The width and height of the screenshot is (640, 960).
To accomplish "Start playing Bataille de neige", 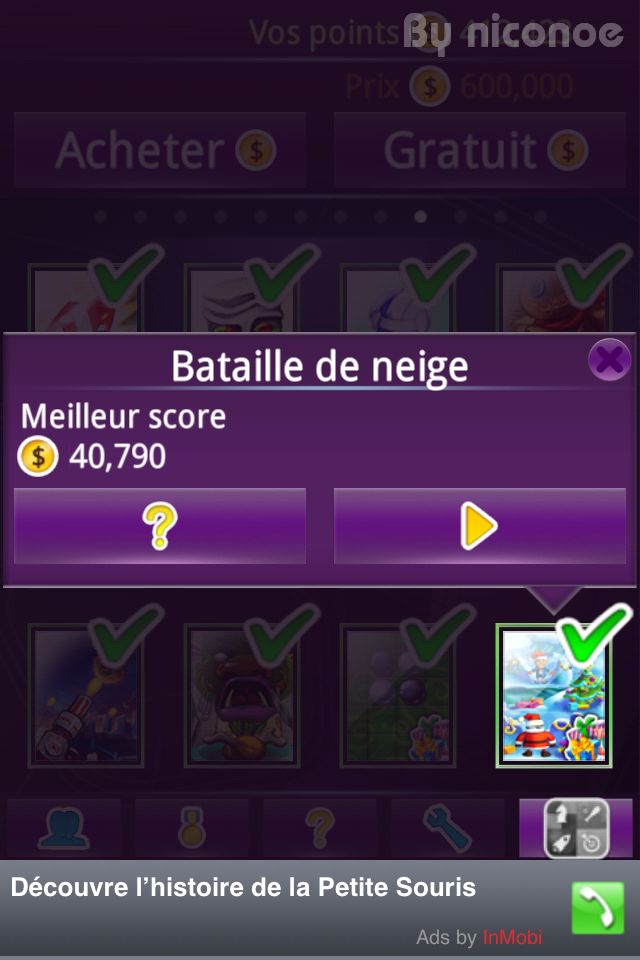I will point(479,526).
